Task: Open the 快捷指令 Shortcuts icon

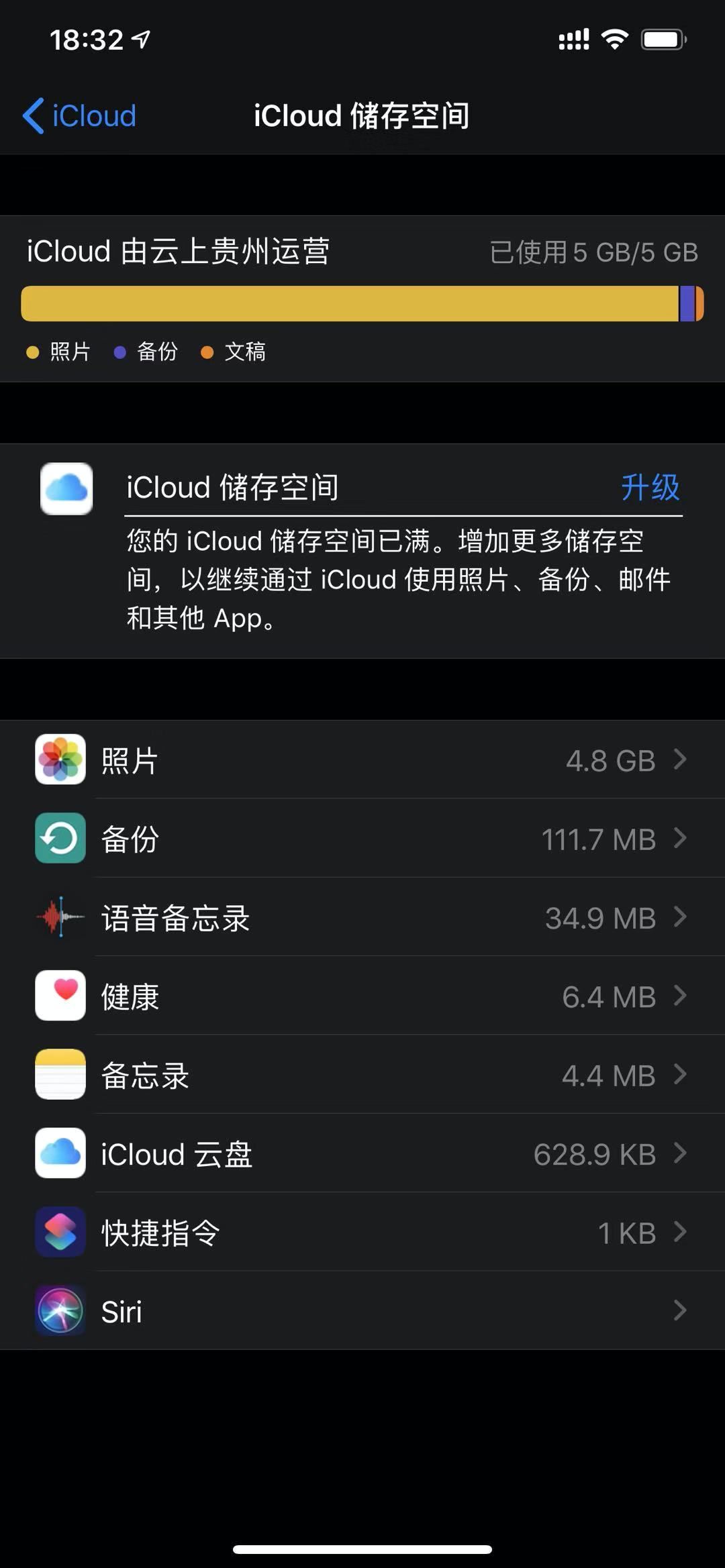Action: [59, 1232]
